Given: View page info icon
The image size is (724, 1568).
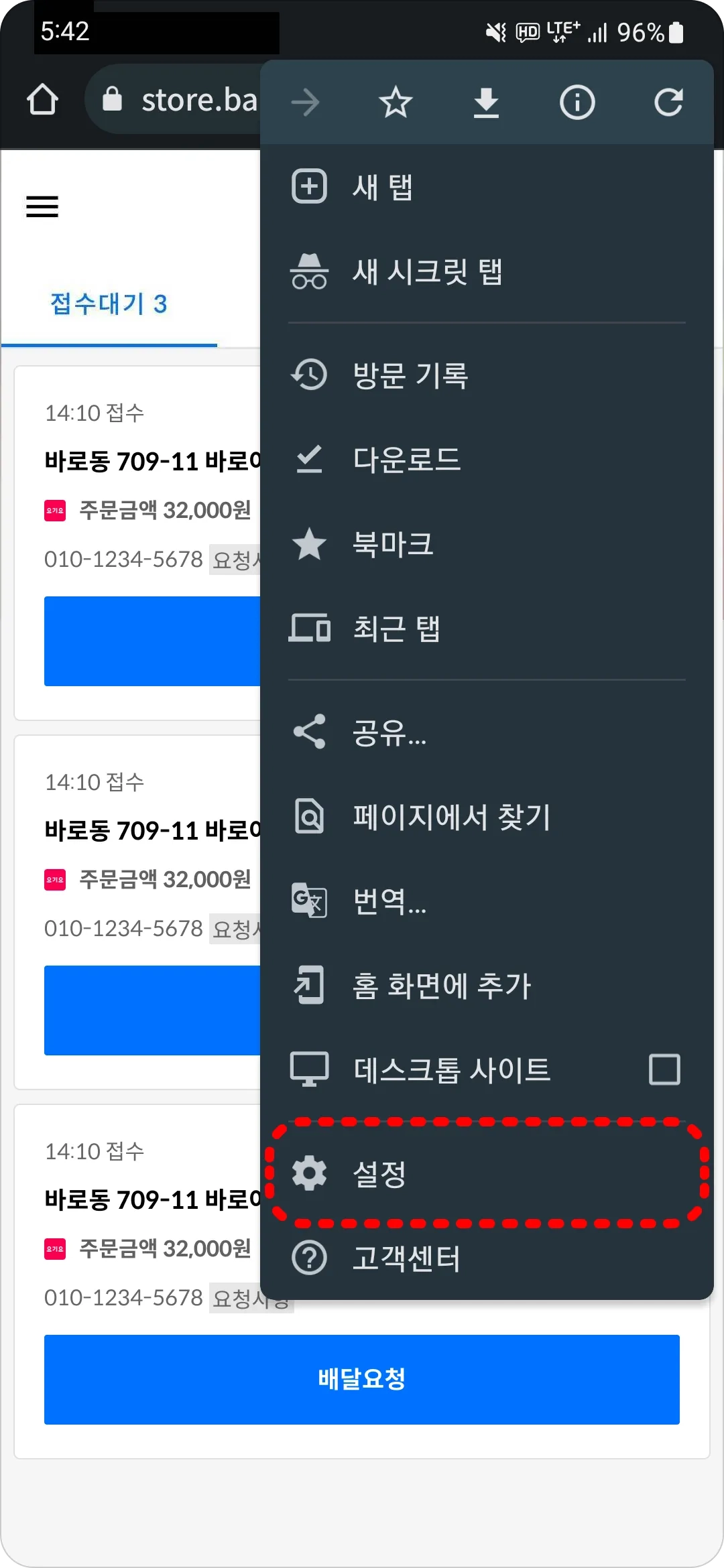Looking at the screenshot, I should (577, 103).
